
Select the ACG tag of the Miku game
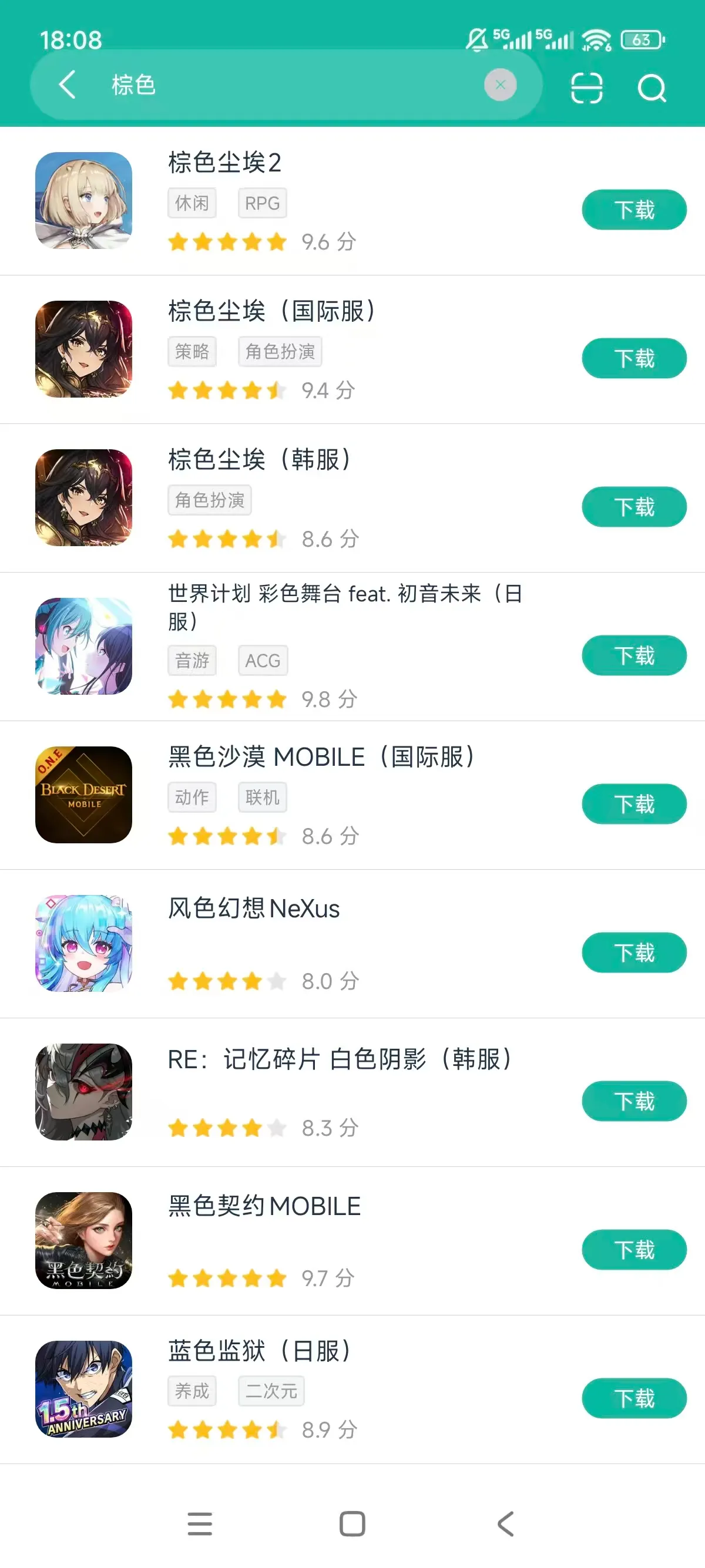coord(263,660)
